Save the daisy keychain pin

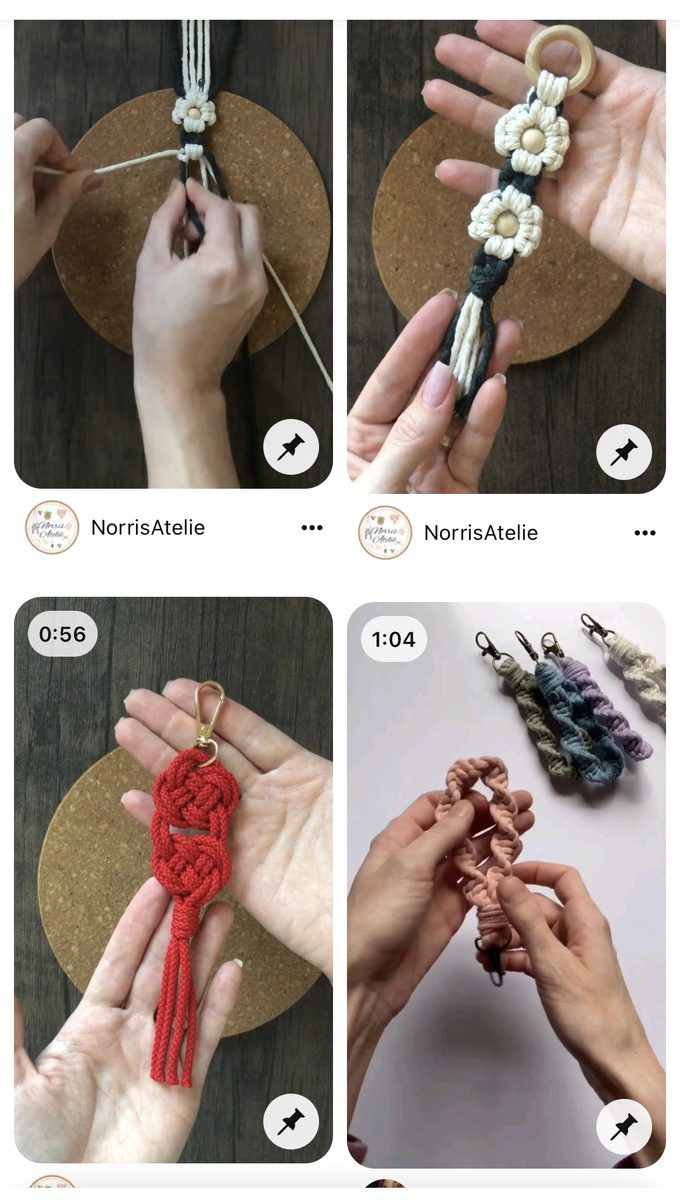(624, 452)
